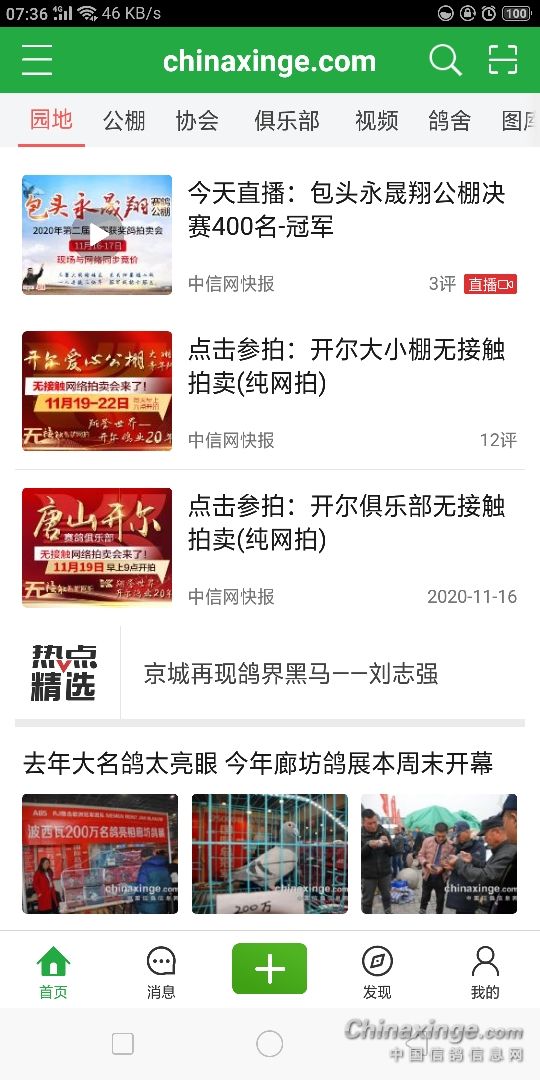This screenshot has height=1080, width=540.
Task: View the caged pigeon photo labeled 200万
Action: (x=269, y=853)
